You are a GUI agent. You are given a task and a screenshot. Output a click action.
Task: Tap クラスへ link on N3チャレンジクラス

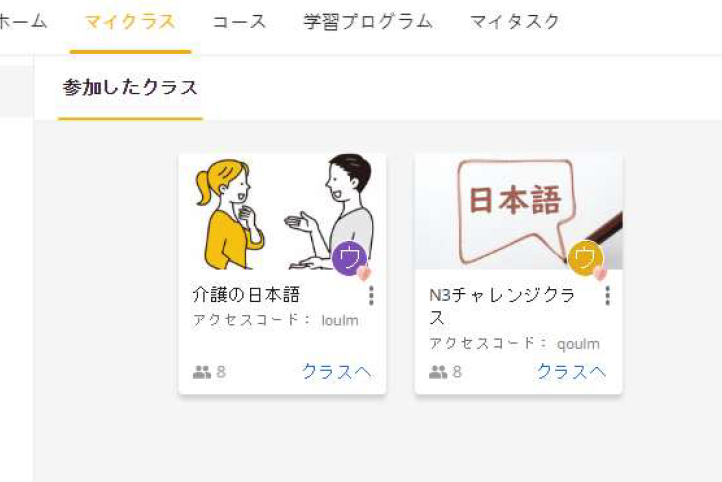pos(572,371)
